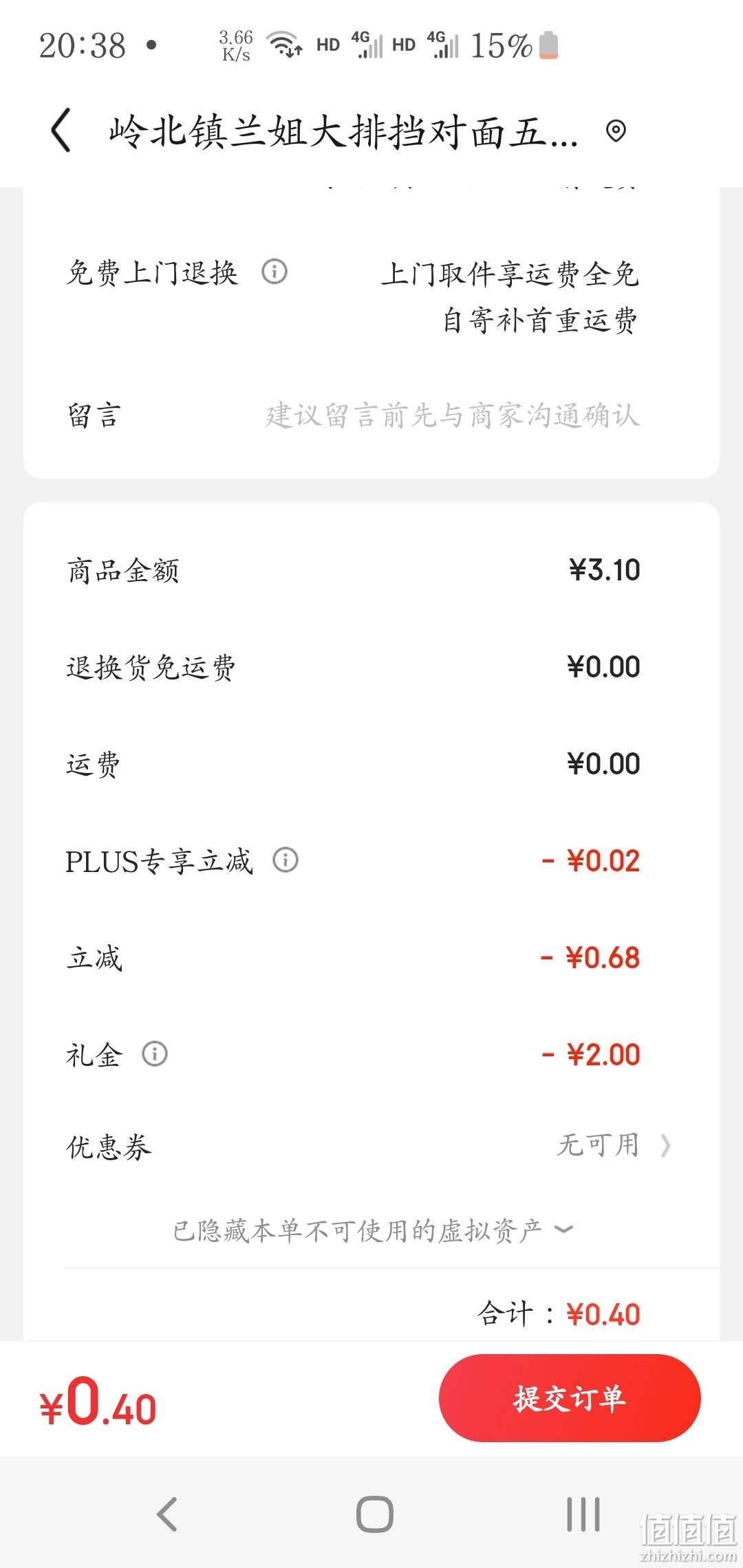Open the 优惠券 coupon row

pyautogui.click(x=371, y=1146)
